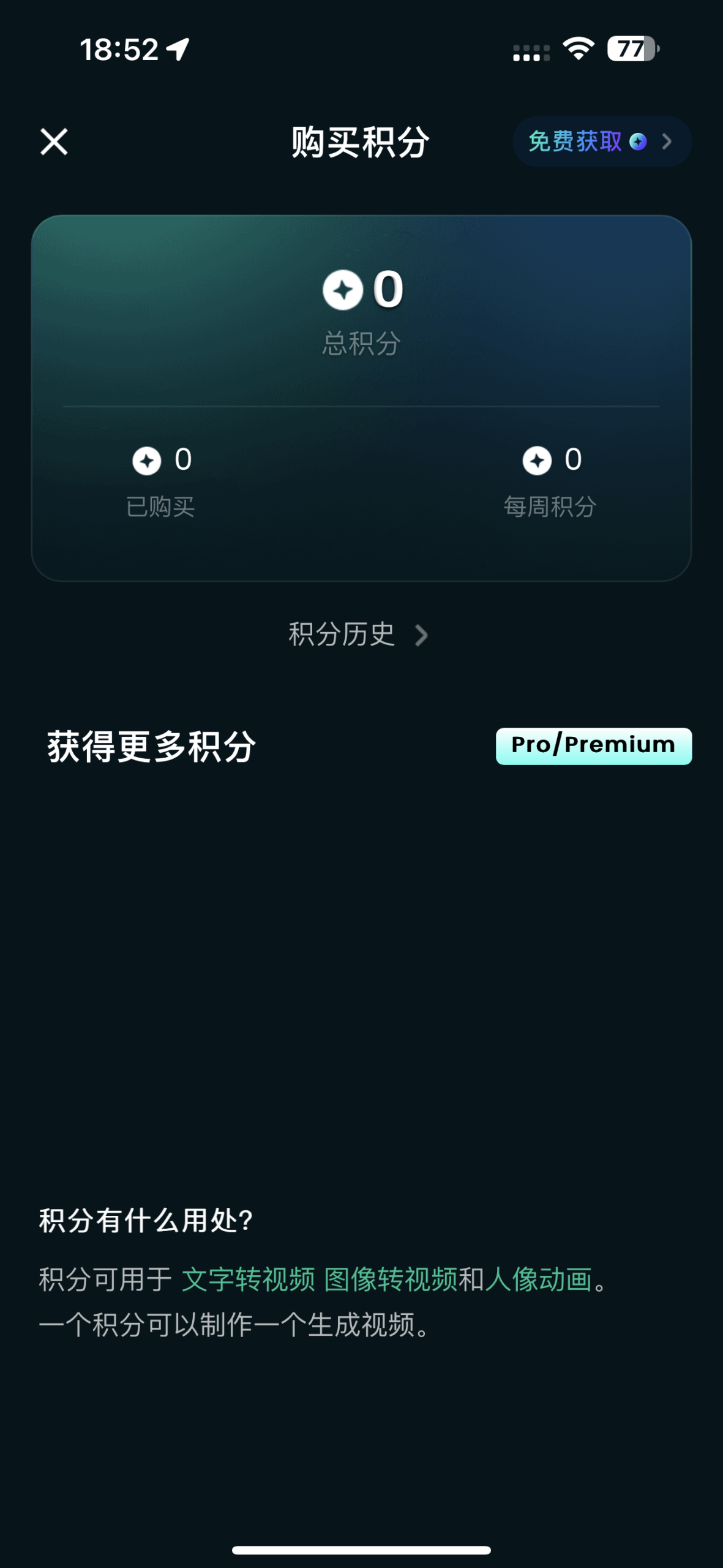Tap the home indicator bar
The height and width of the screenshot is (1568, 723).
pyautogui.click(x=361, y=1551)
